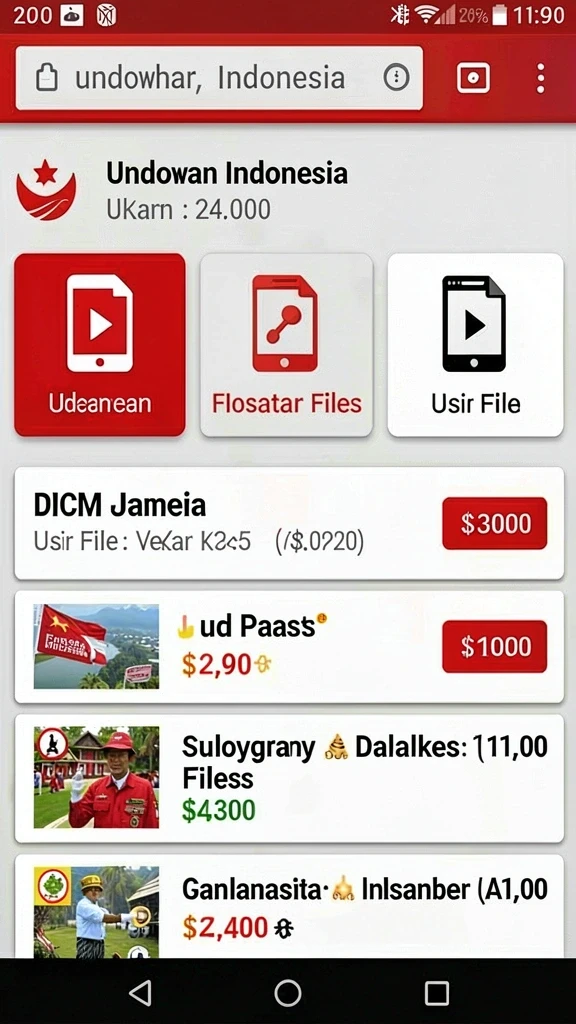Tap the $3000 button on DICM Jameia
The width and height of the screenshot is (576, 1024).
(494, 523)
